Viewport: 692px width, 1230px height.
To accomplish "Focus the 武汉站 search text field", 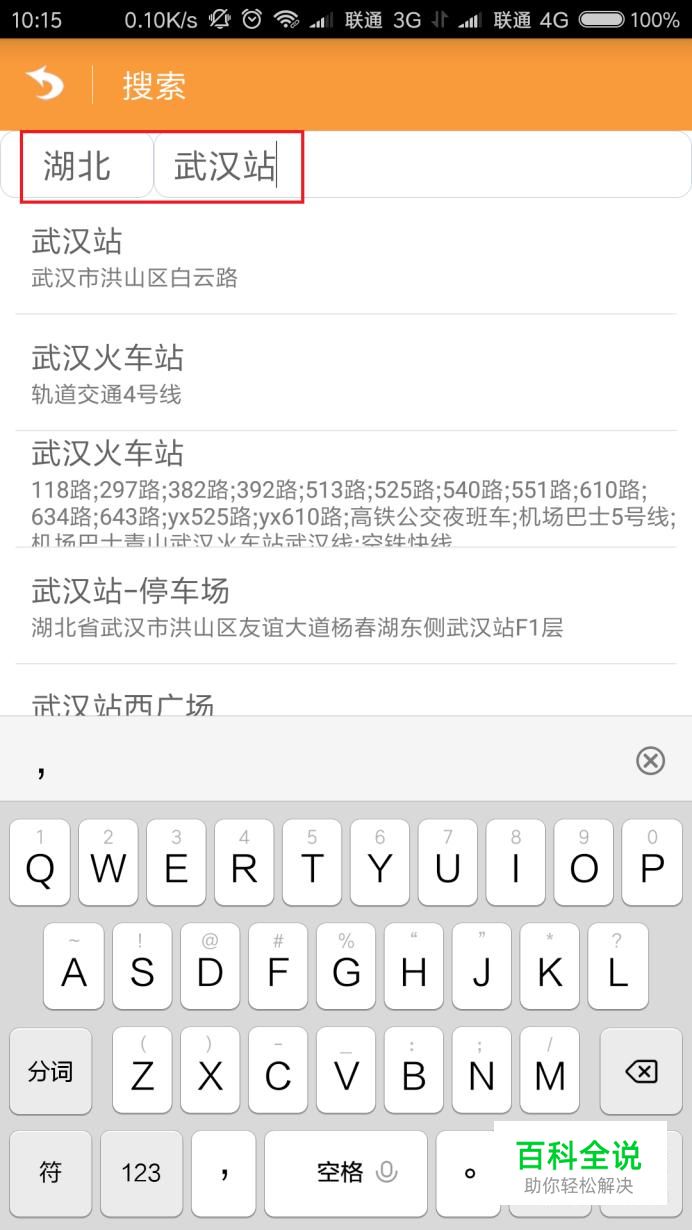I will point(422,165).
